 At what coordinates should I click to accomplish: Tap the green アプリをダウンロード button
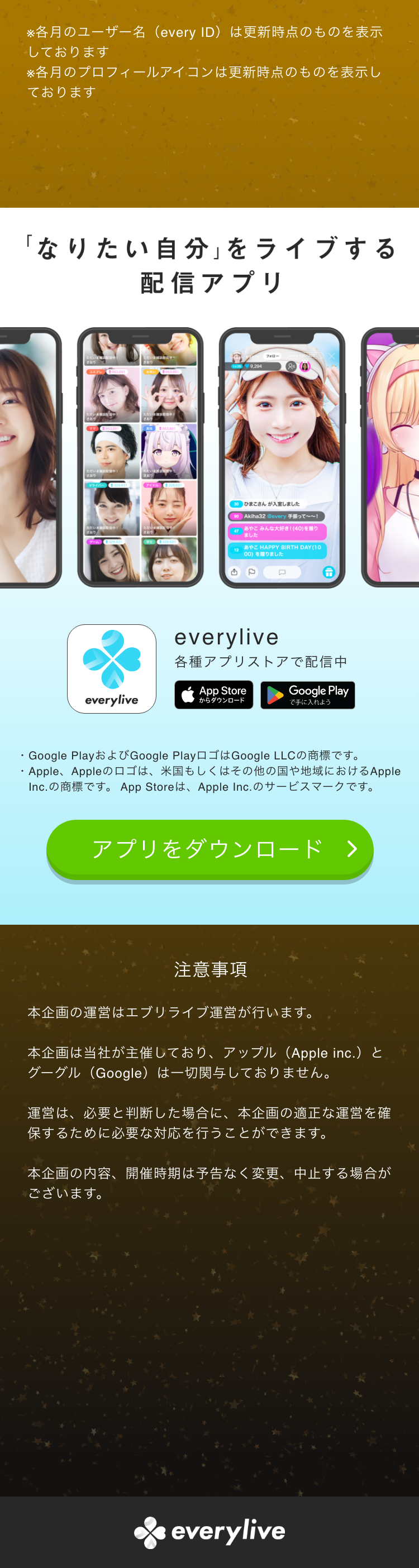point(209,848)
